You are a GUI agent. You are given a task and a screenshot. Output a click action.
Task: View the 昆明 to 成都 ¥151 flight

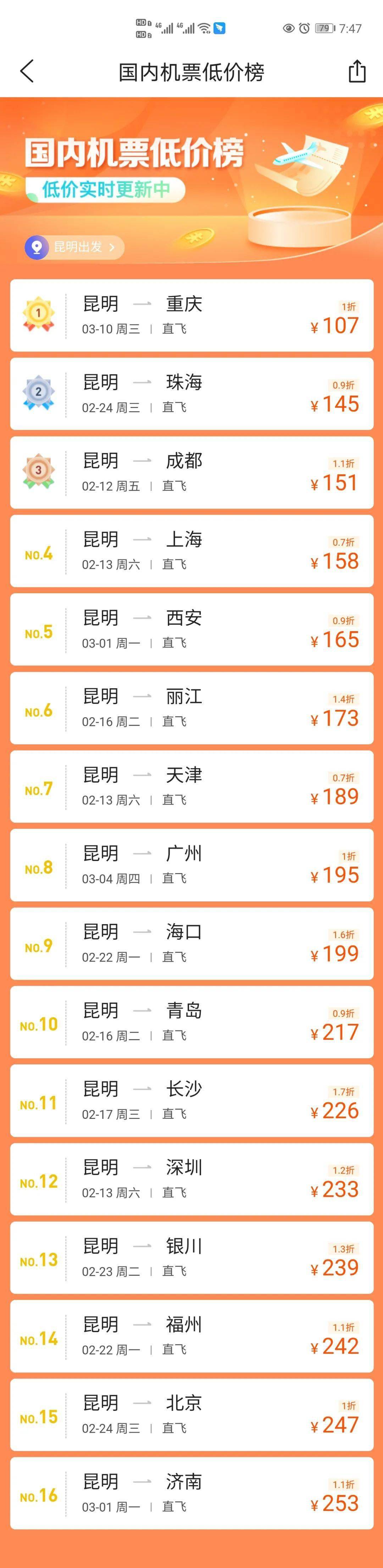(191, 472)
